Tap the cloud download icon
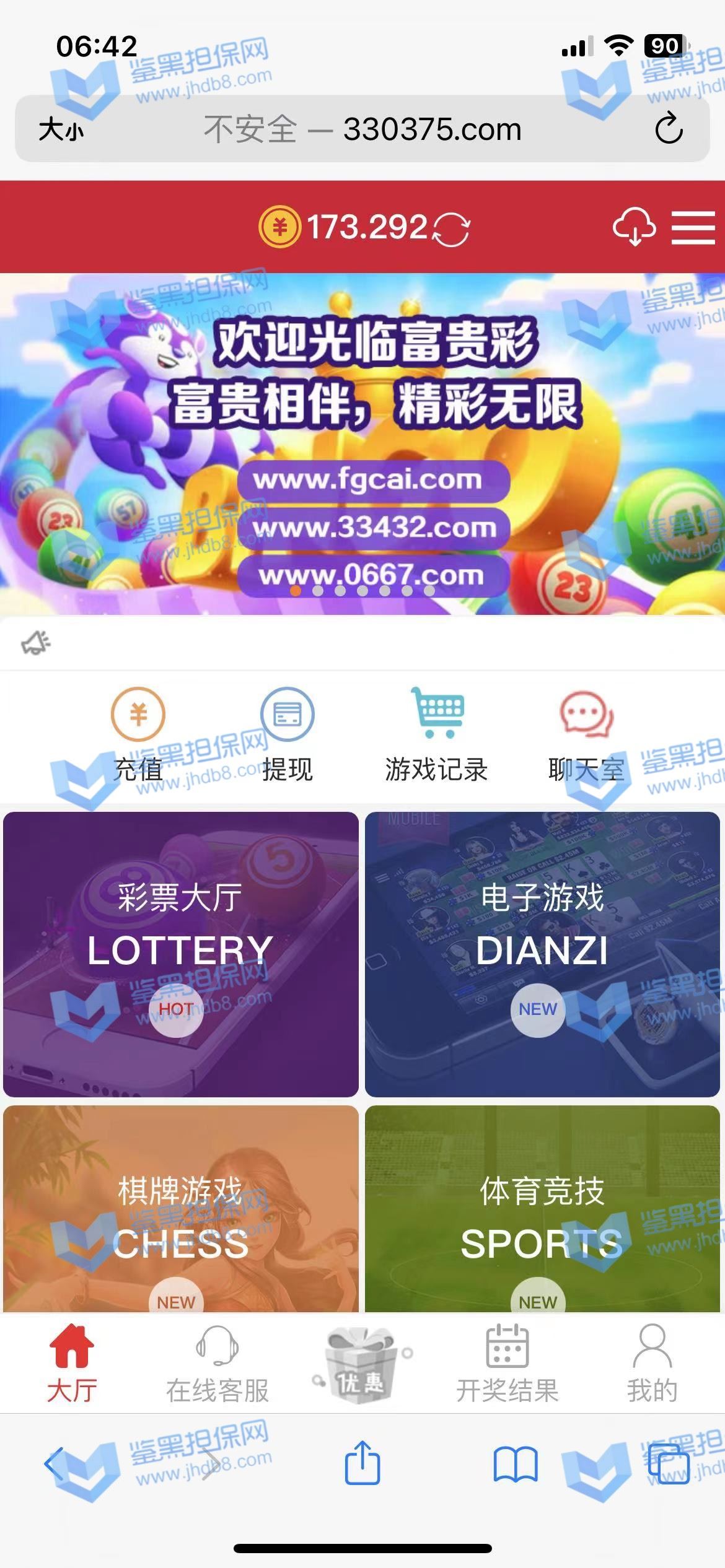The image size is (725, 1568). (x=634, y=227)
